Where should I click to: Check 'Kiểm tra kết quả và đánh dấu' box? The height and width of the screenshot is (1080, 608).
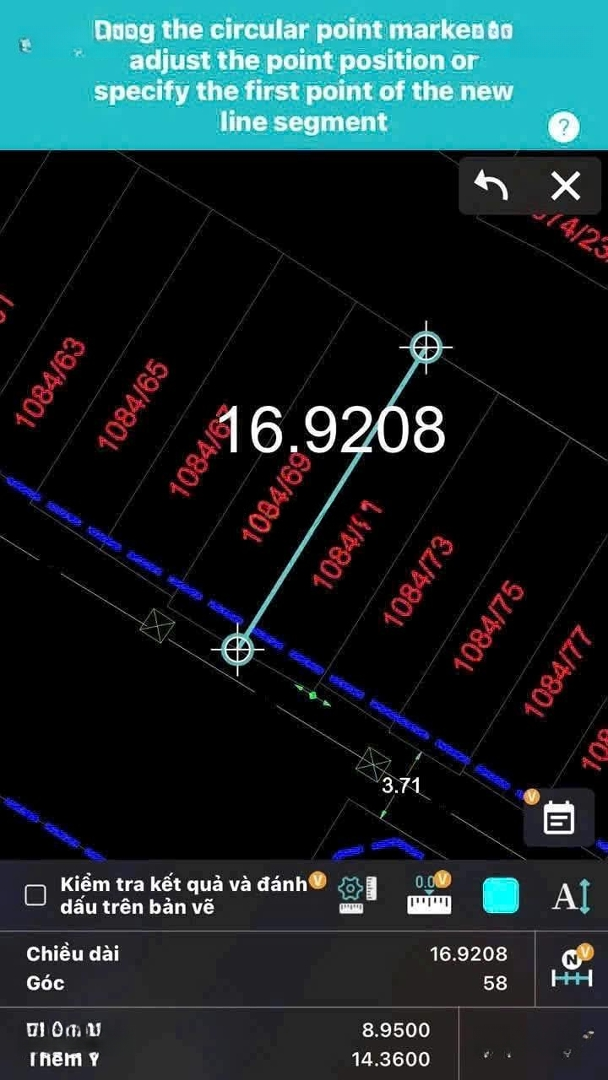click(35, 895)
